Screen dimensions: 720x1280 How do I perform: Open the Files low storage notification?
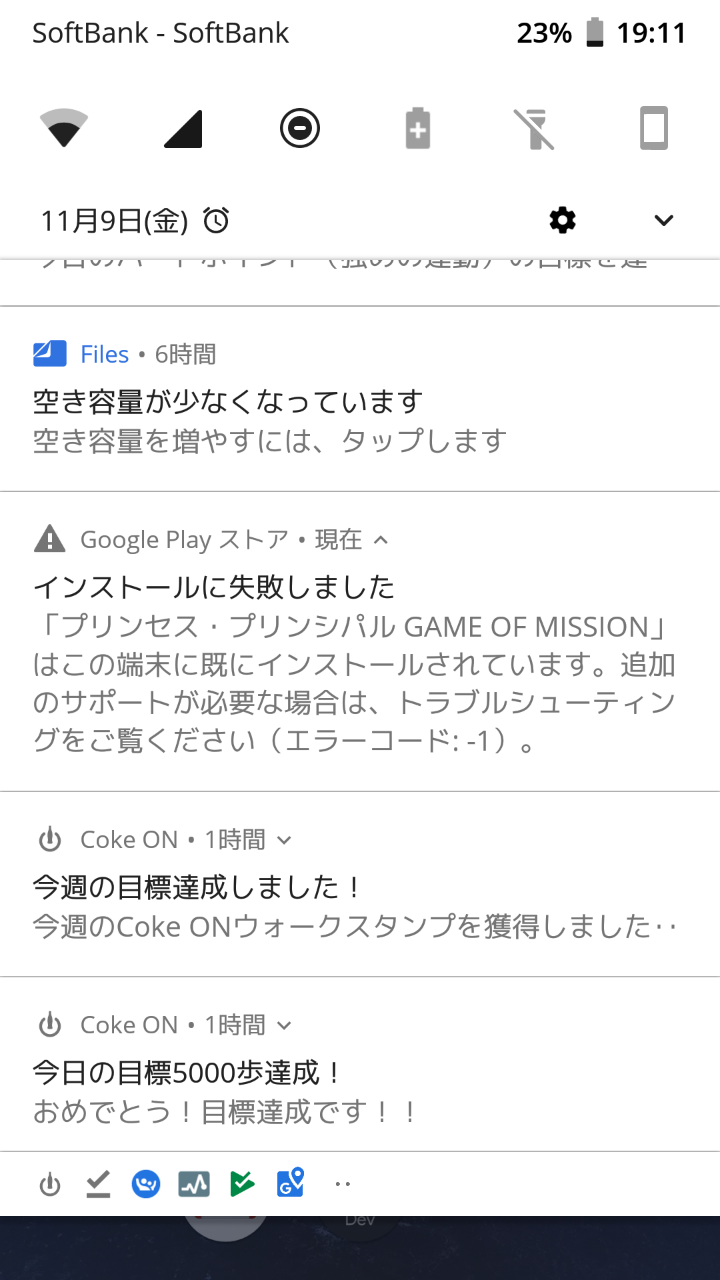pyautogui.click(x=360, y=399)
